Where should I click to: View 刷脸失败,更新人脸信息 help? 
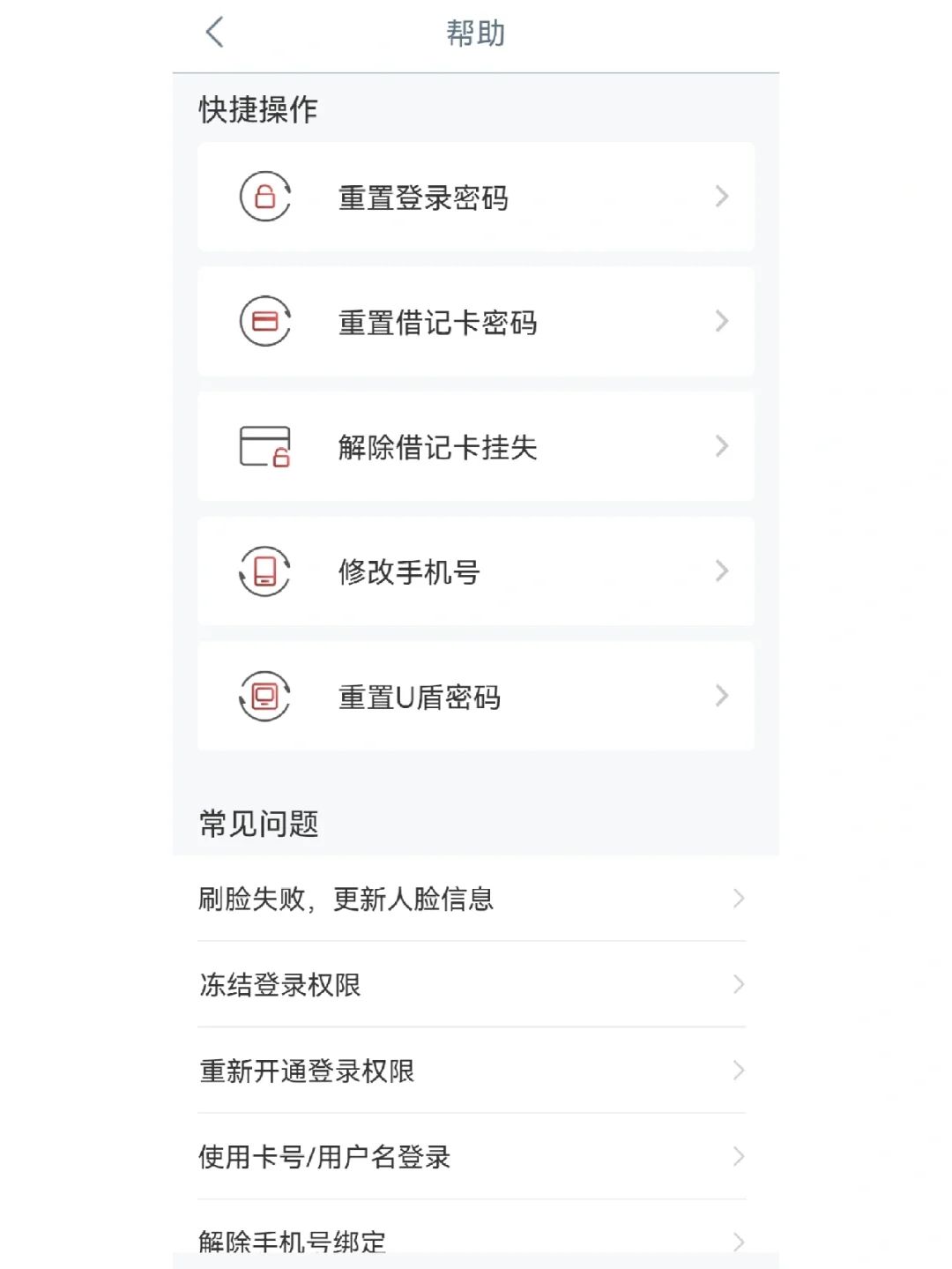pos(472,899)
